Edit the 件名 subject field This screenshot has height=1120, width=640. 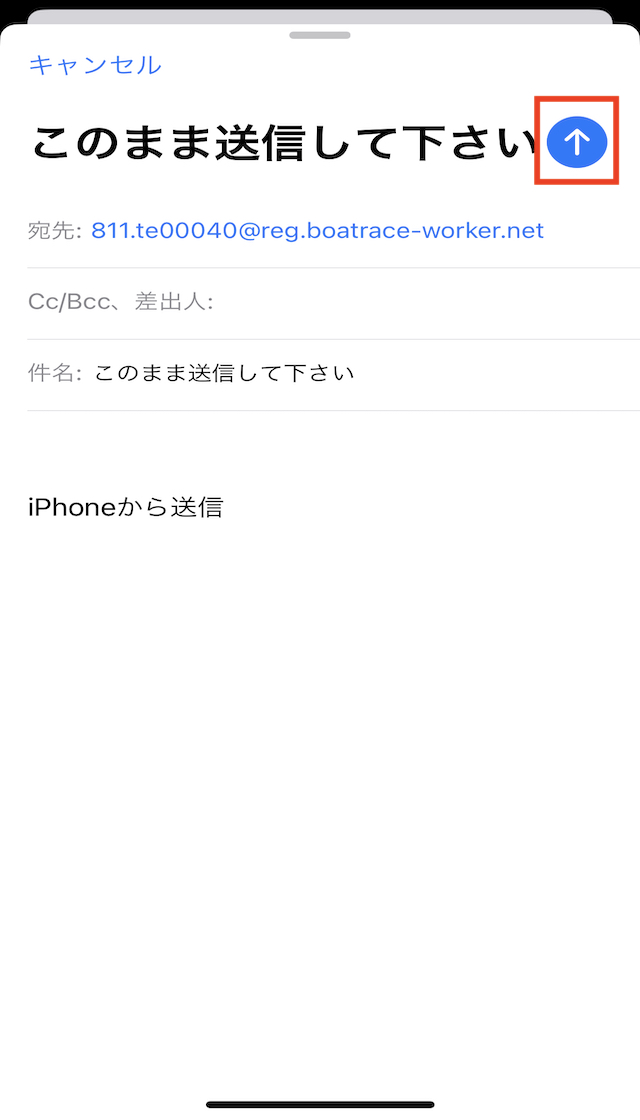pyautogui.click(x=334, y=374)
